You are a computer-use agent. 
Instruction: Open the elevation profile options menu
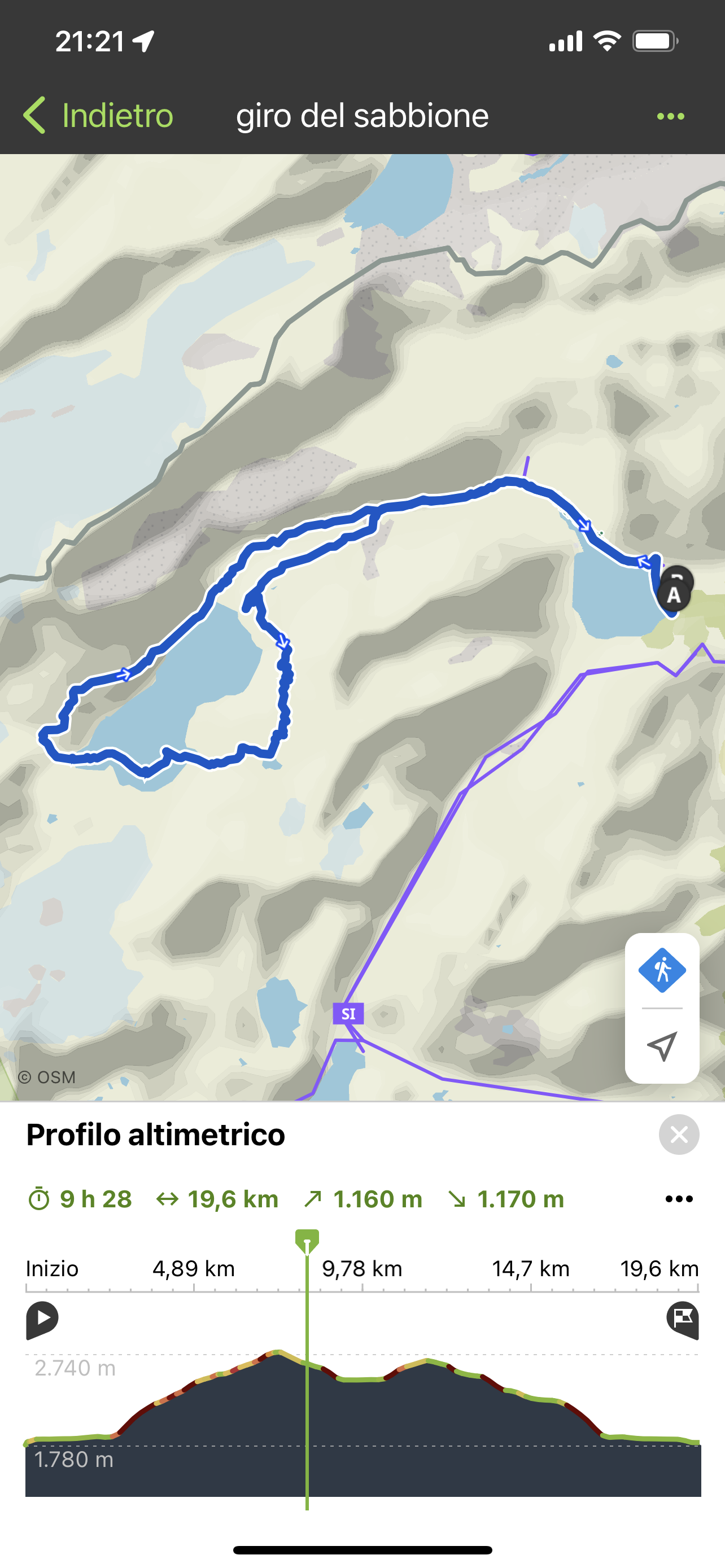[x=679, y=1199]
